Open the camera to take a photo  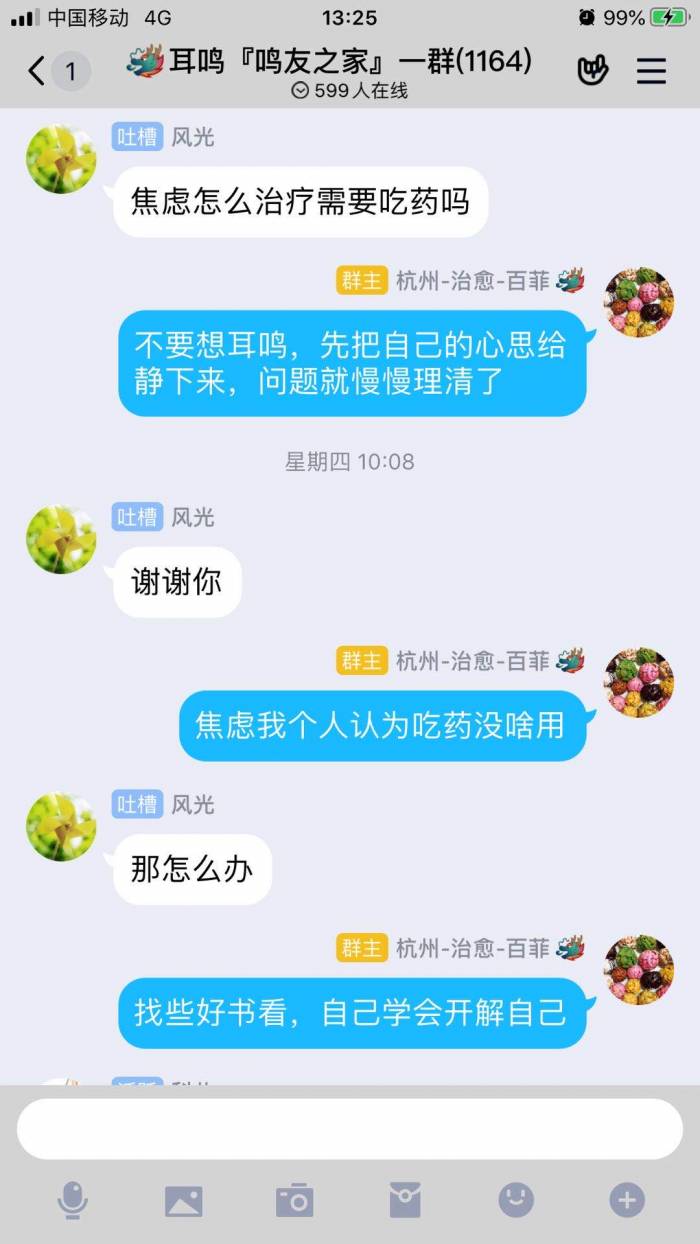[x=294, y=1200]
